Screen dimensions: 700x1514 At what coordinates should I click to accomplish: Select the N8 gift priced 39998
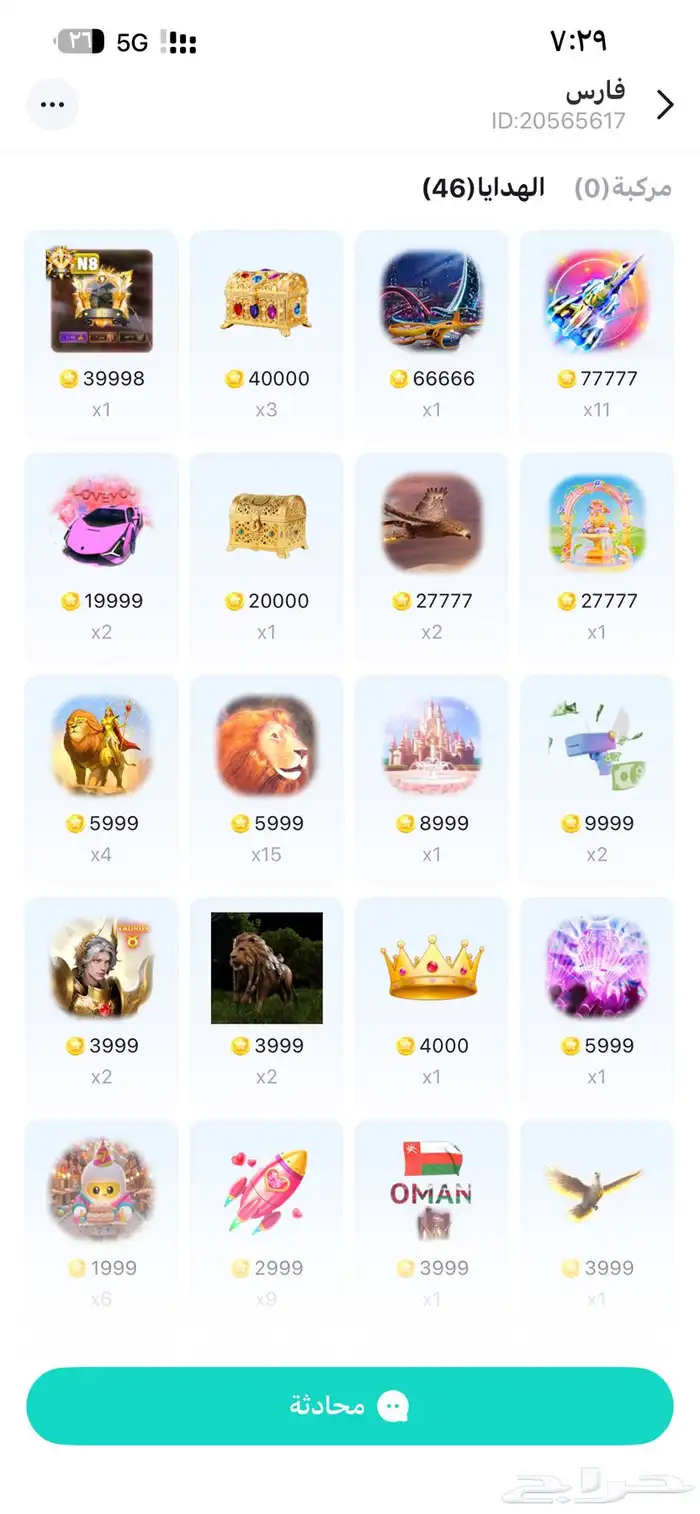pyautogui.click(x=101, y=301)
